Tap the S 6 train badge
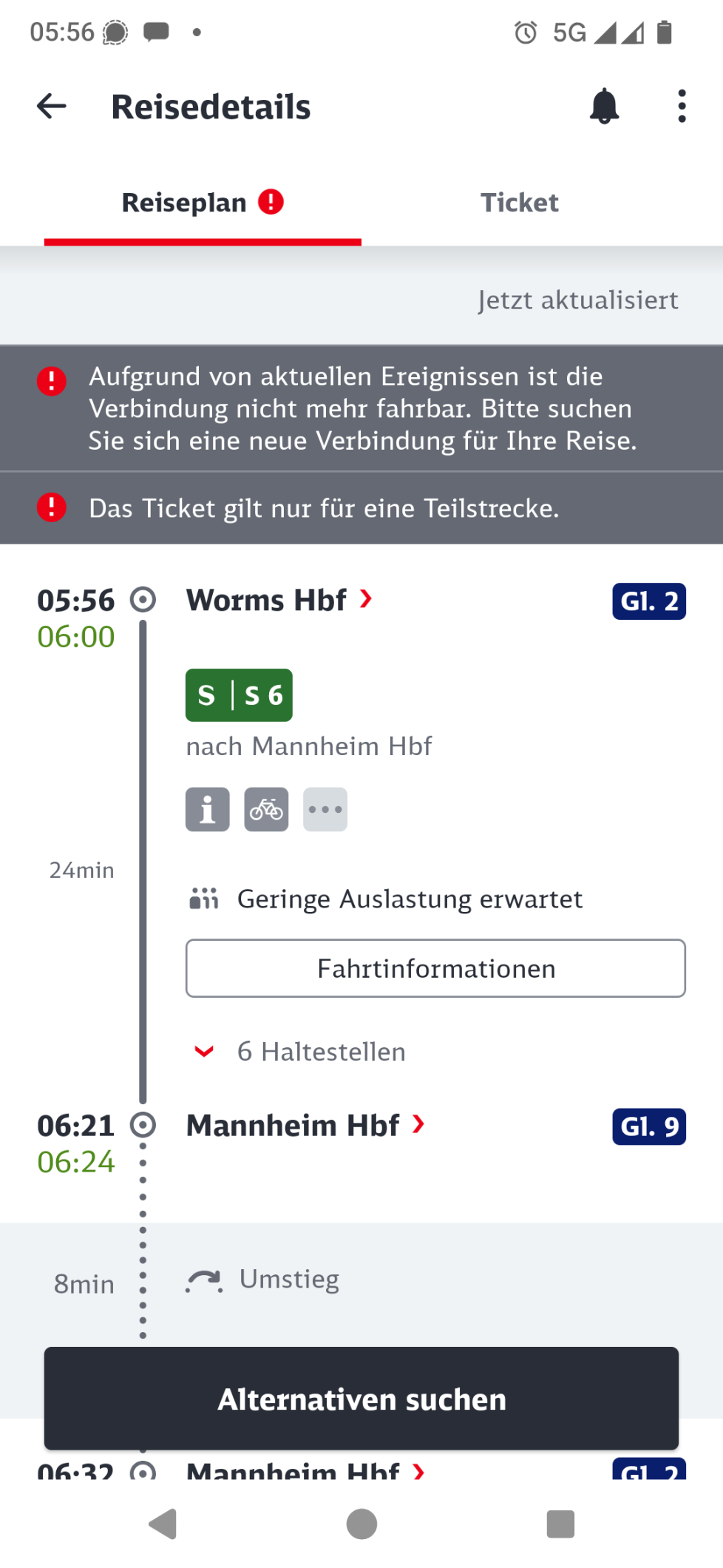The image size is (723, 1568). tap(239, 695)
